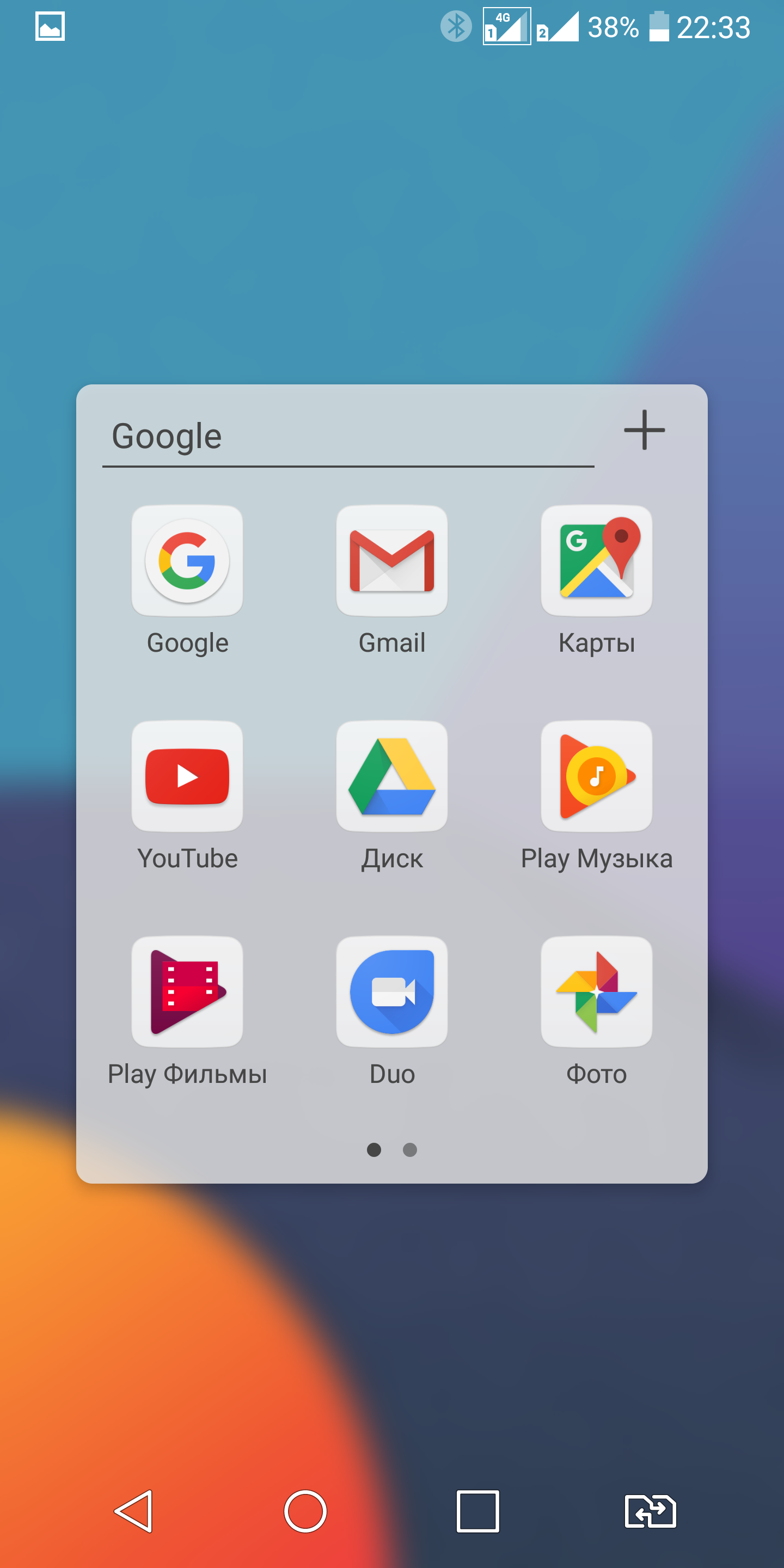The height and width of the screenshot is (1568, 784).
Task: Open recent apps overview
Action: click(478, 1511)
